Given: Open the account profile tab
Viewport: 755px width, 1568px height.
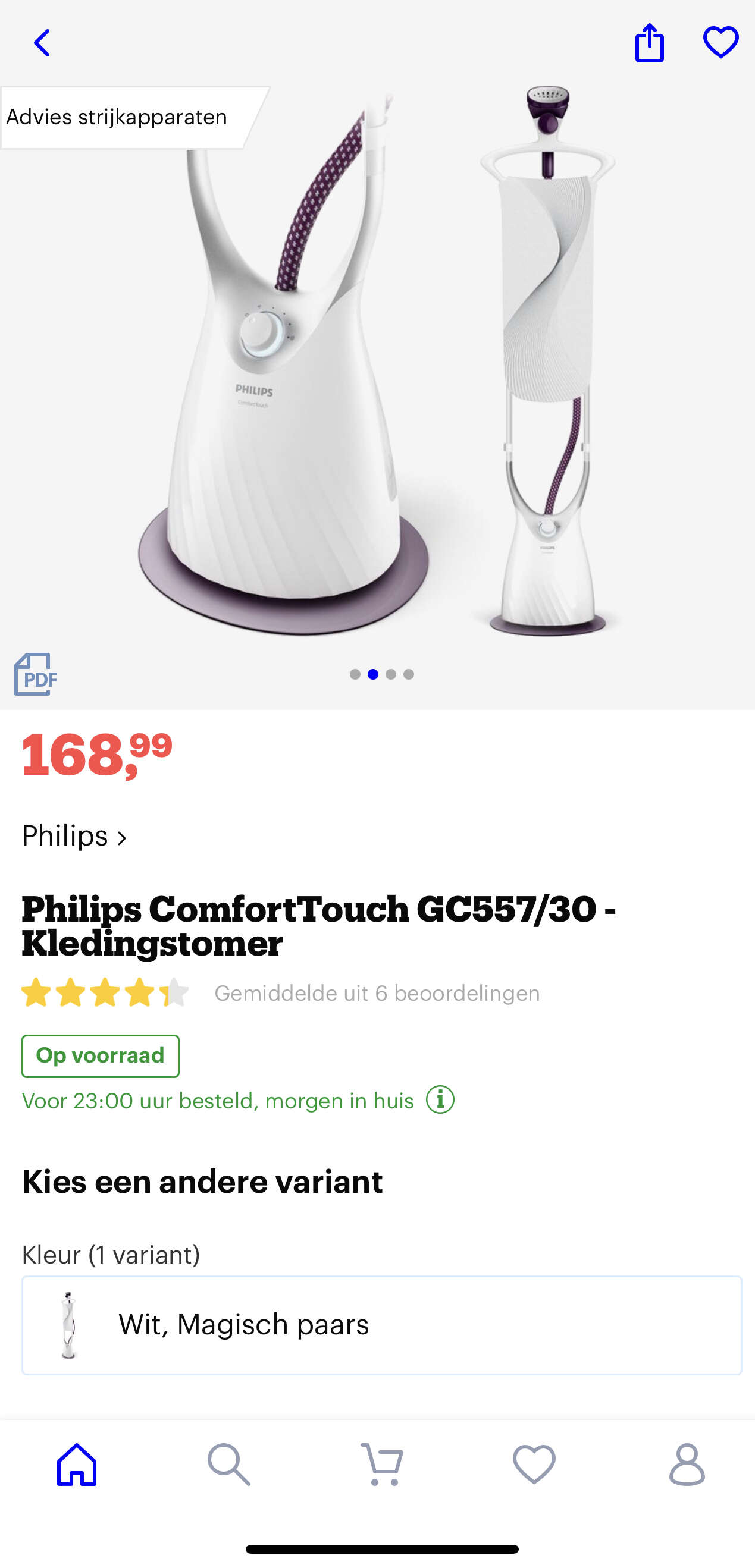Looking at the screenshot, I should 687,1465.
